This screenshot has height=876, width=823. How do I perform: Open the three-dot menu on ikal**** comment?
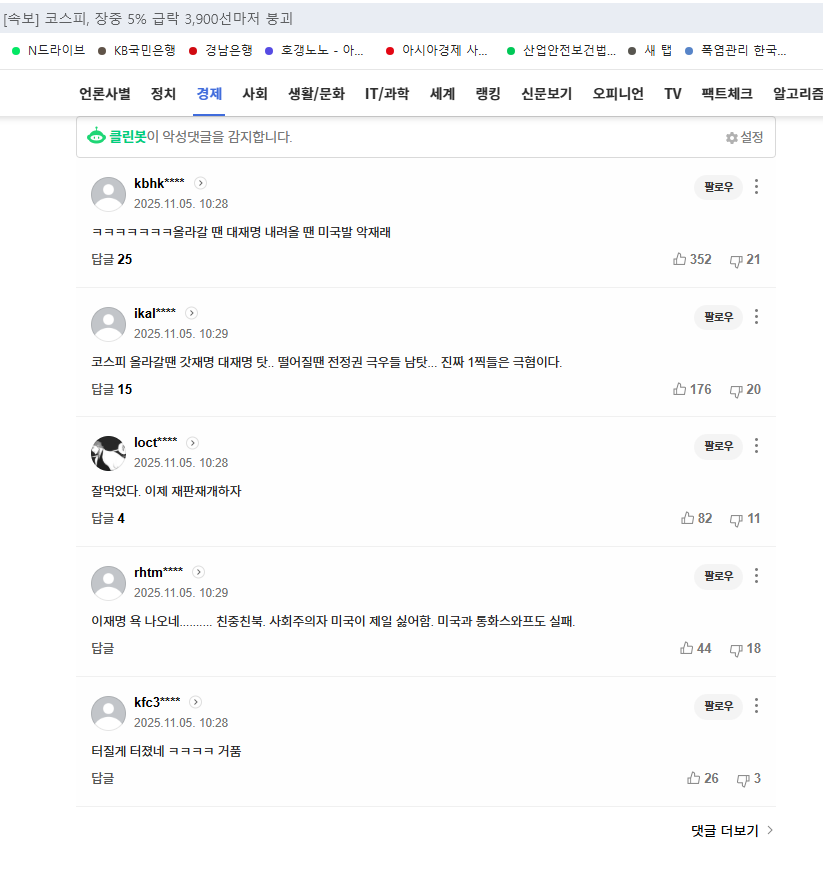756,317
